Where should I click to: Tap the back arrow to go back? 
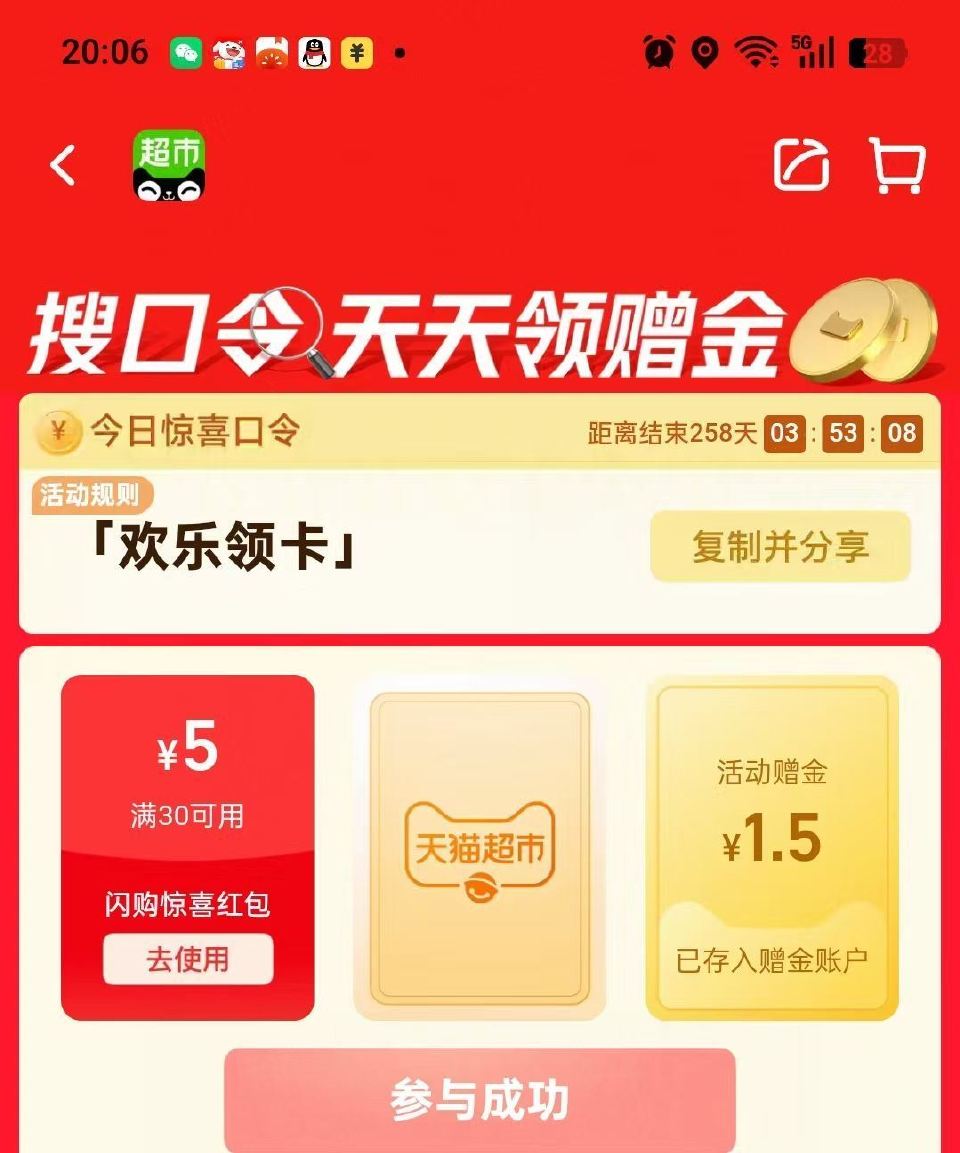coord(64,167)
